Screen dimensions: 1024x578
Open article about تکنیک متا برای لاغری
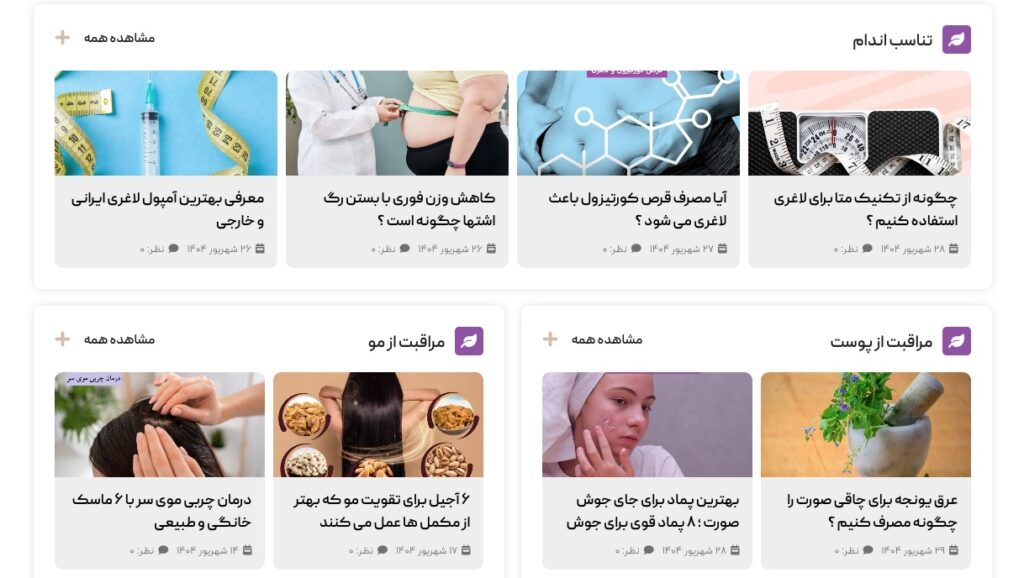[x=865, y=209]
